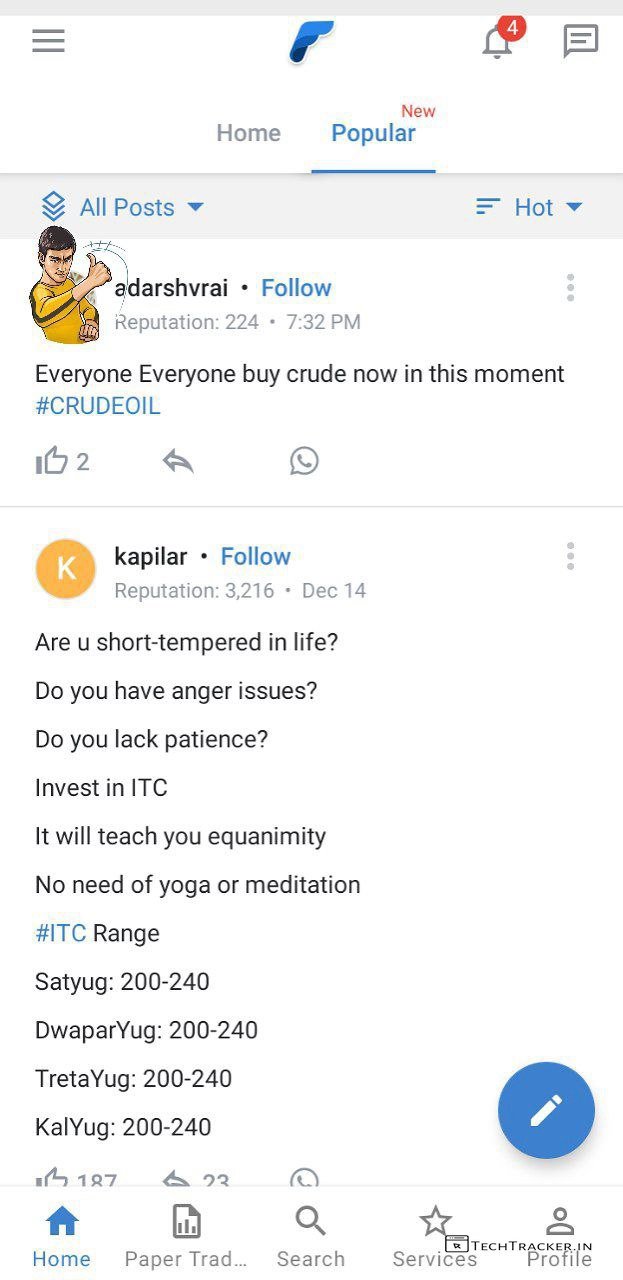Open the notifications bell

(x=497, y=42)
